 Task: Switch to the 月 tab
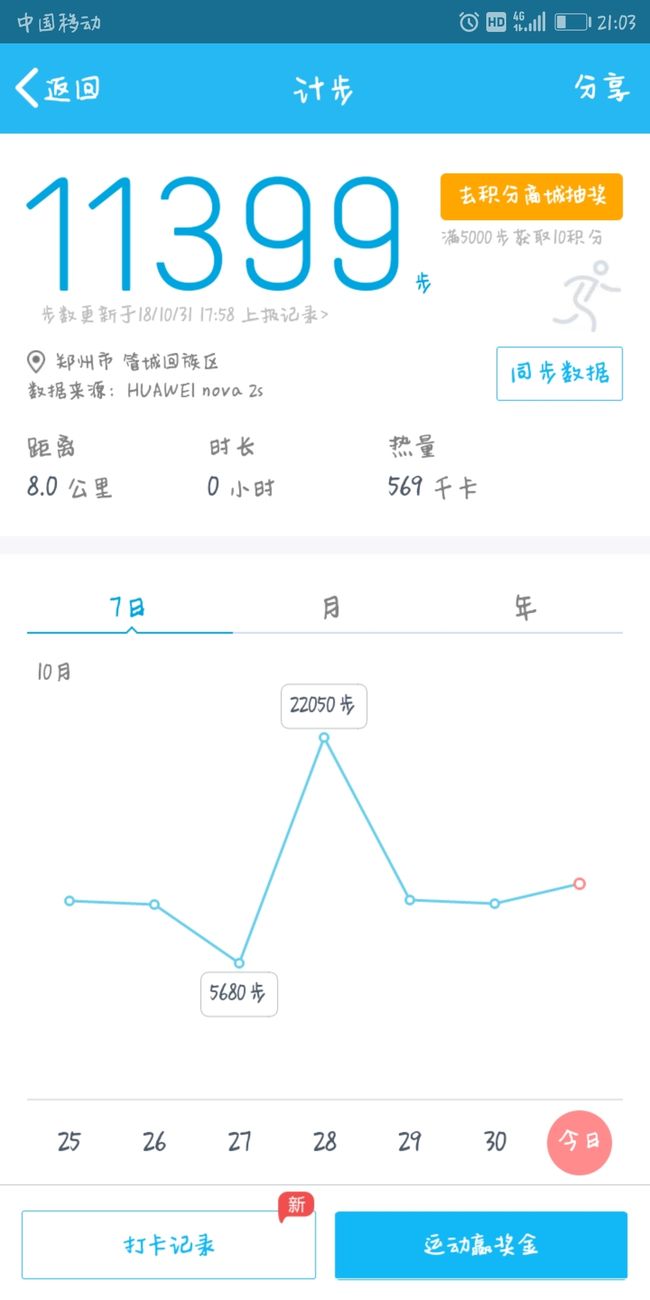point(330,607)
